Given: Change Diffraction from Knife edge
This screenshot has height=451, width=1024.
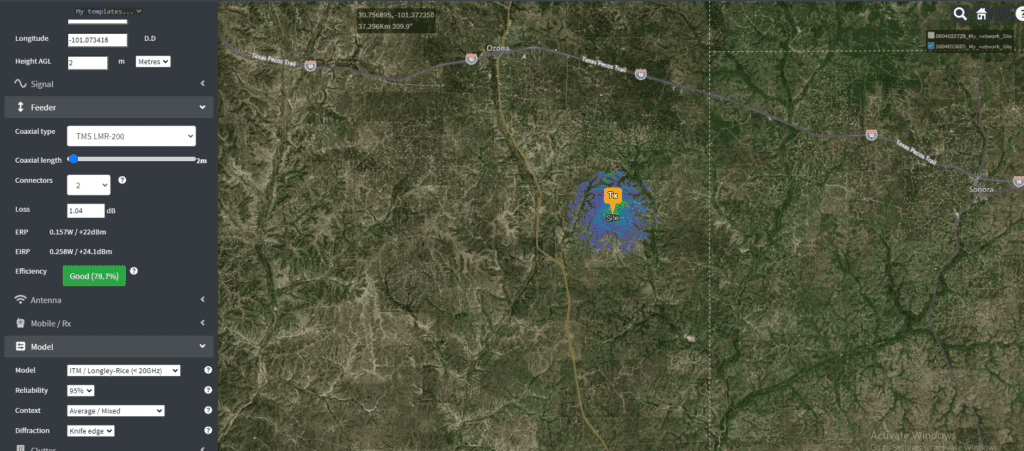Looking at the screenshot, I should 91,431.
